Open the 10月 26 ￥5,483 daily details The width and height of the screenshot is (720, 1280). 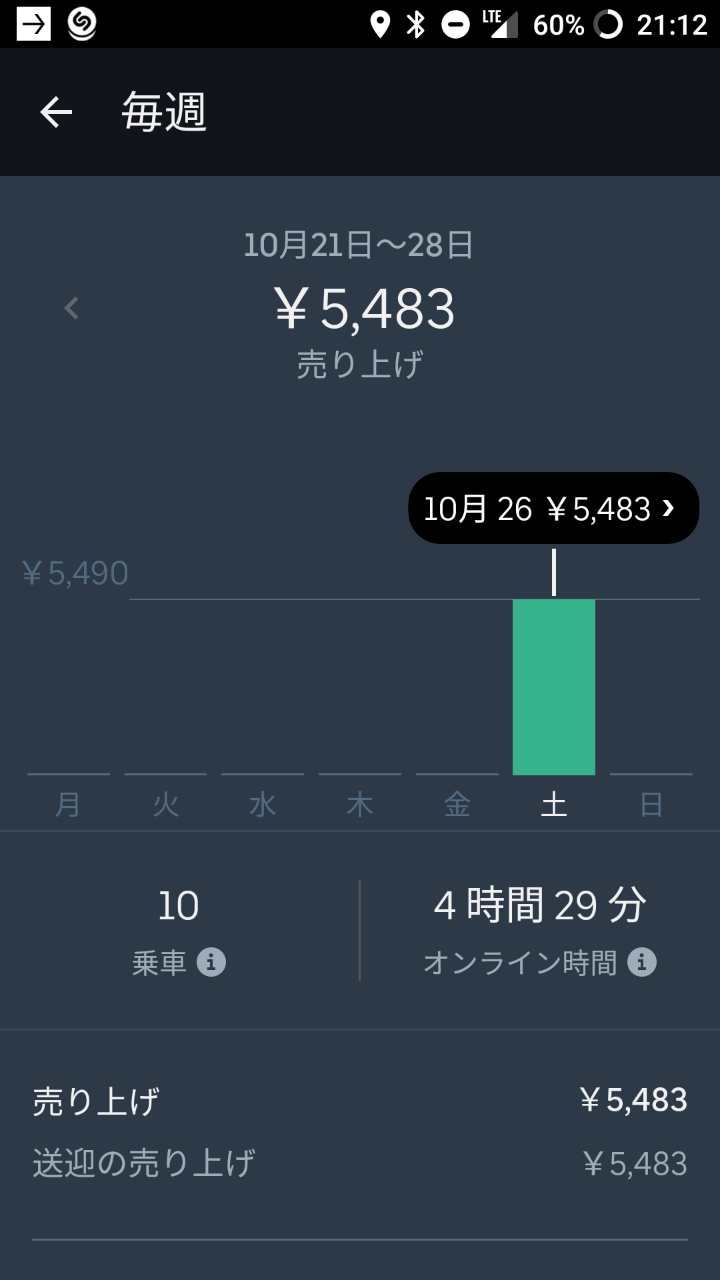pos(553,509)
